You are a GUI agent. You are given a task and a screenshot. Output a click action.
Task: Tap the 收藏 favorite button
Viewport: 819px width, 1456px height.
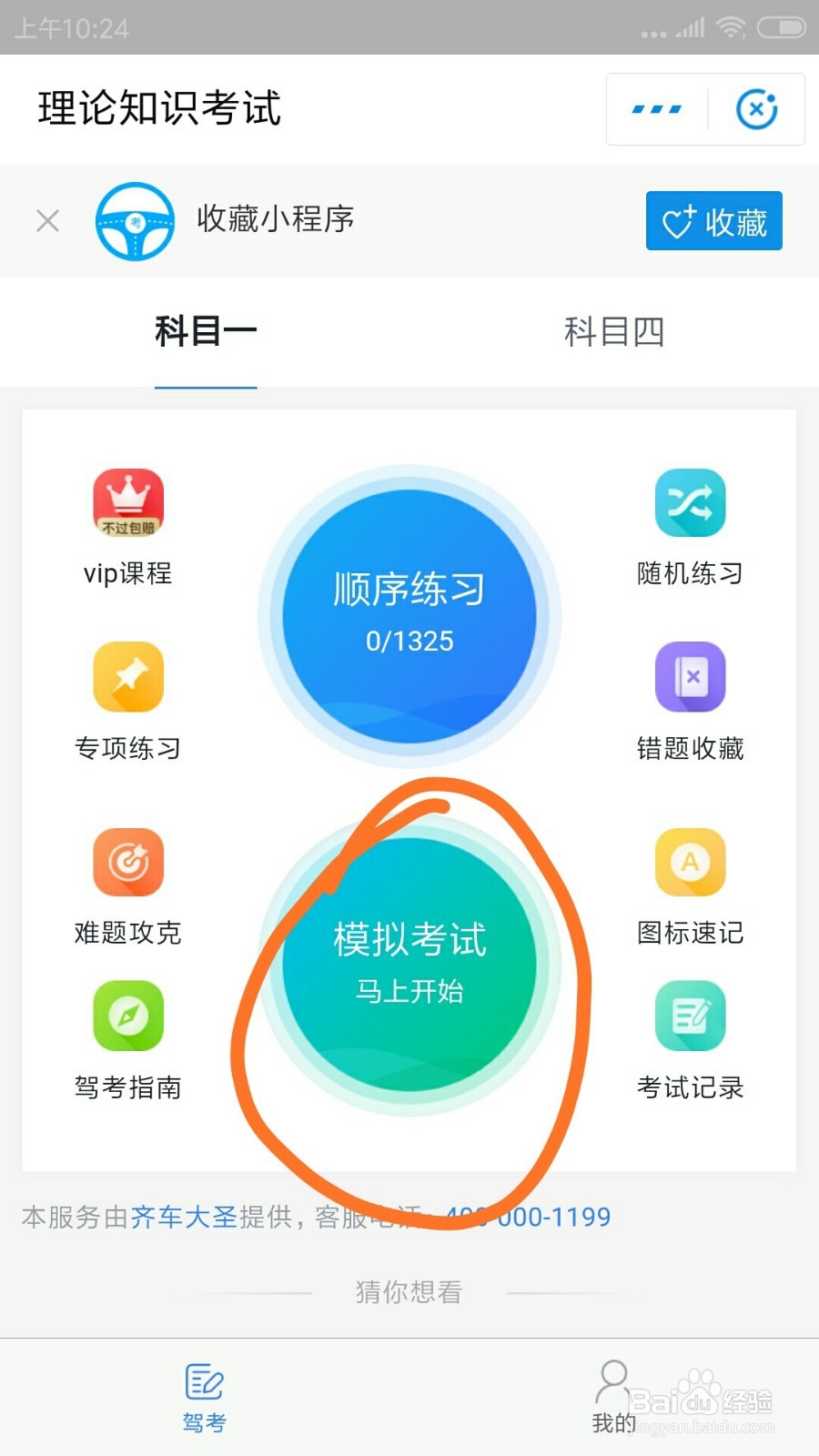coord(713,220)
